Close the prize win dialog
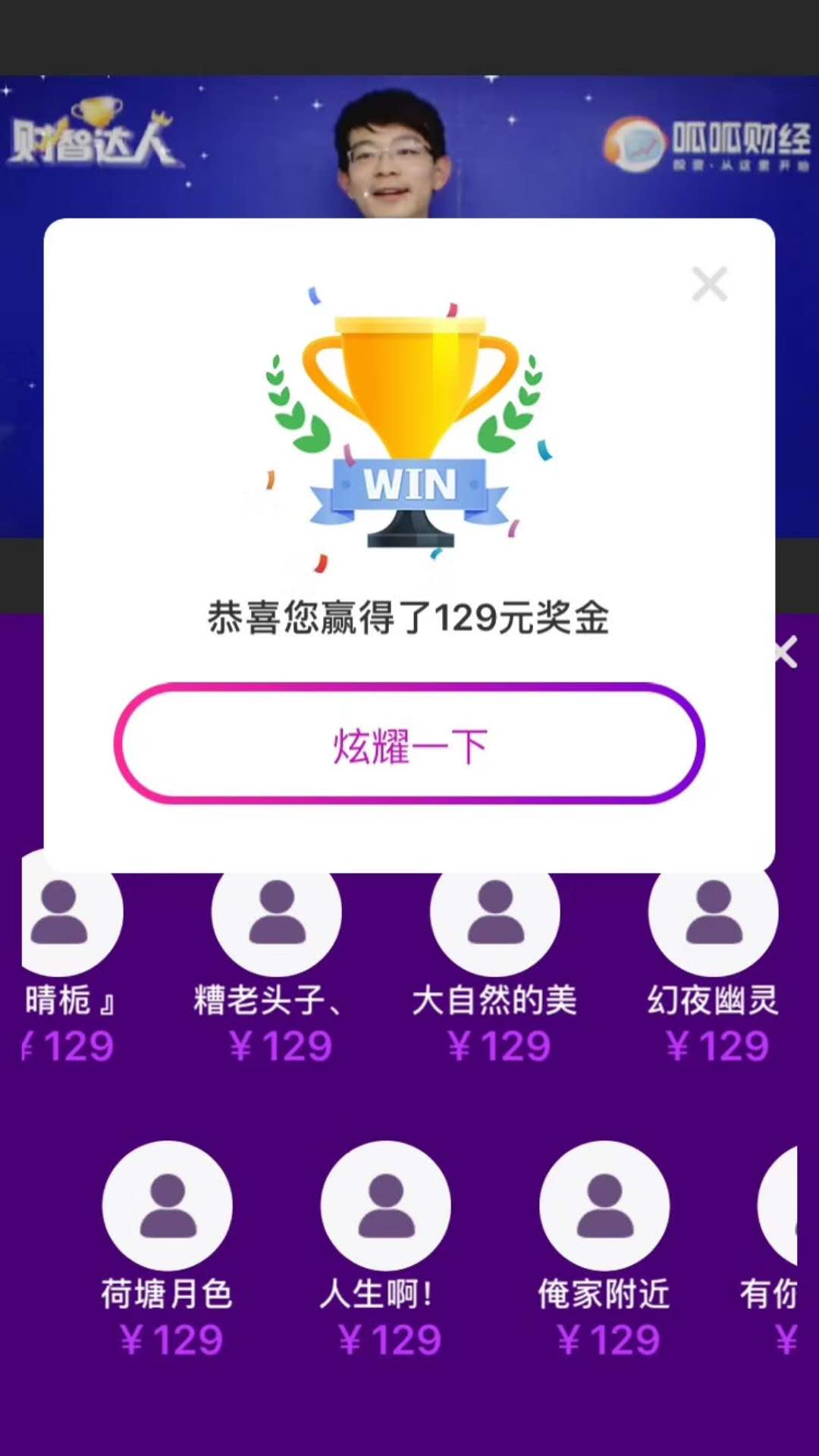This screenshot has height=1456, width=819. [x=710, y=284]
